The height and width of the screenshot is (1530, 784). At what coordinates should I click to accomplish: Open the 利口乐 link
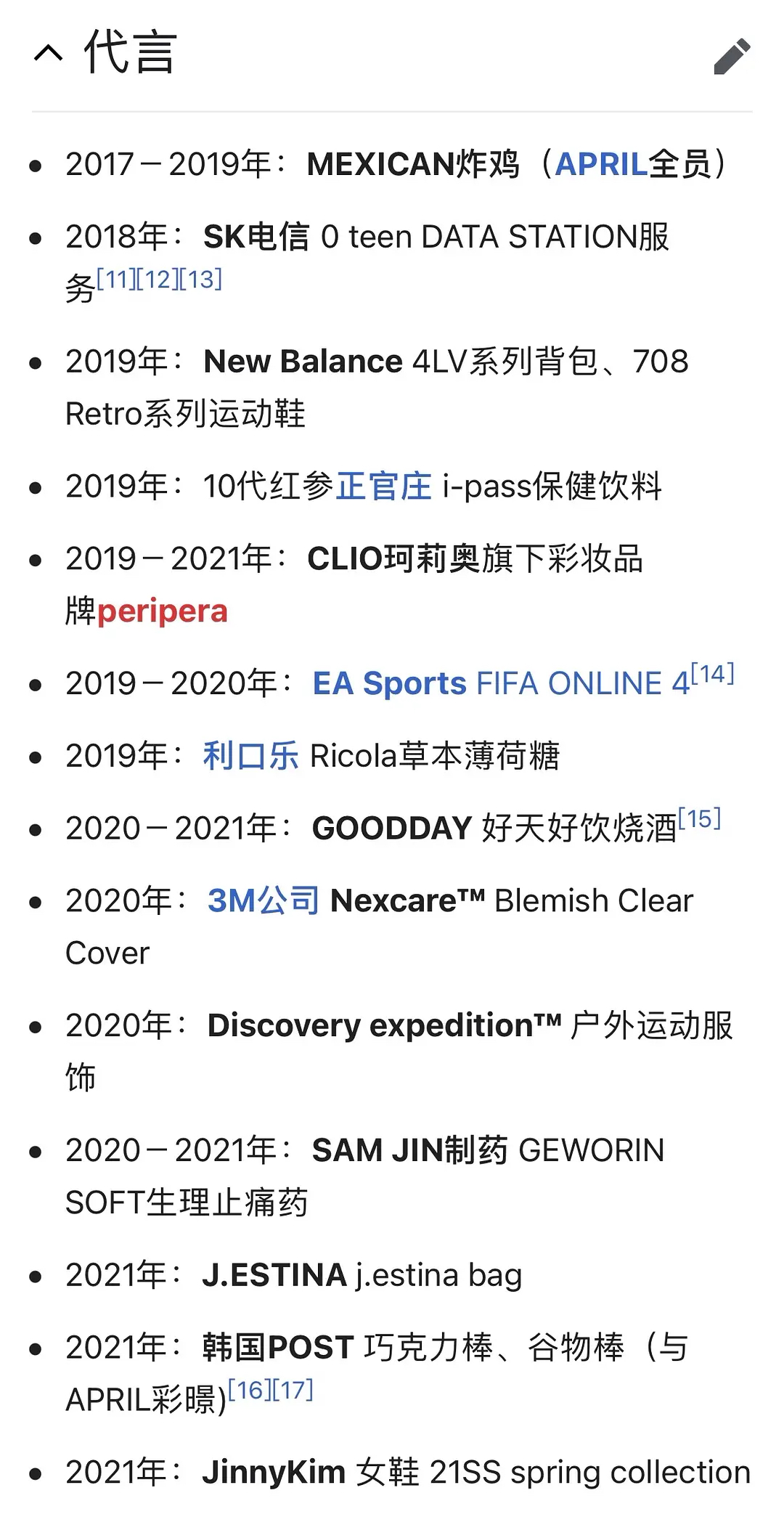tap(250, 756)
